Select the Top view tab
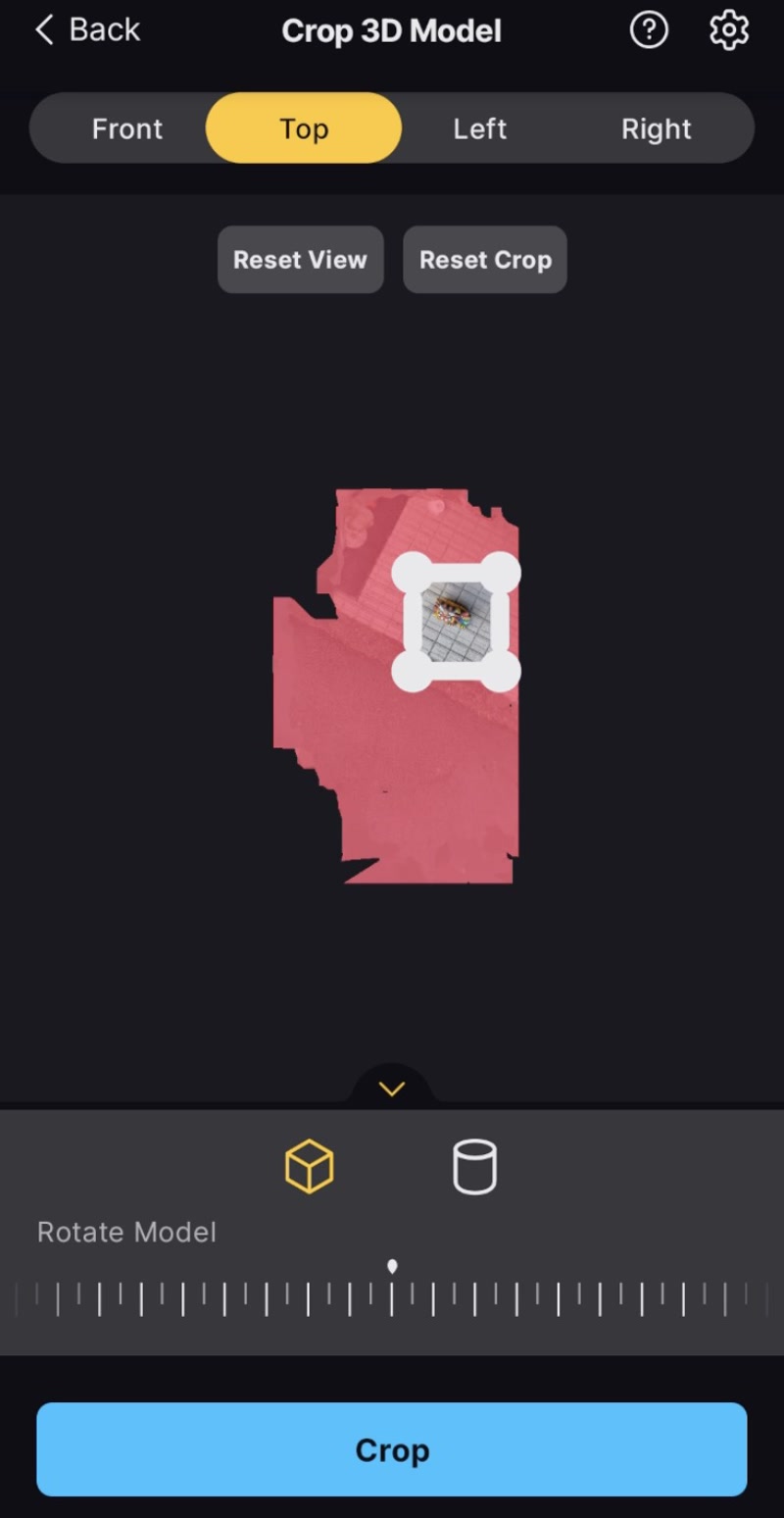This screenshot has width=784, height=1518. (x=304, y=128)
